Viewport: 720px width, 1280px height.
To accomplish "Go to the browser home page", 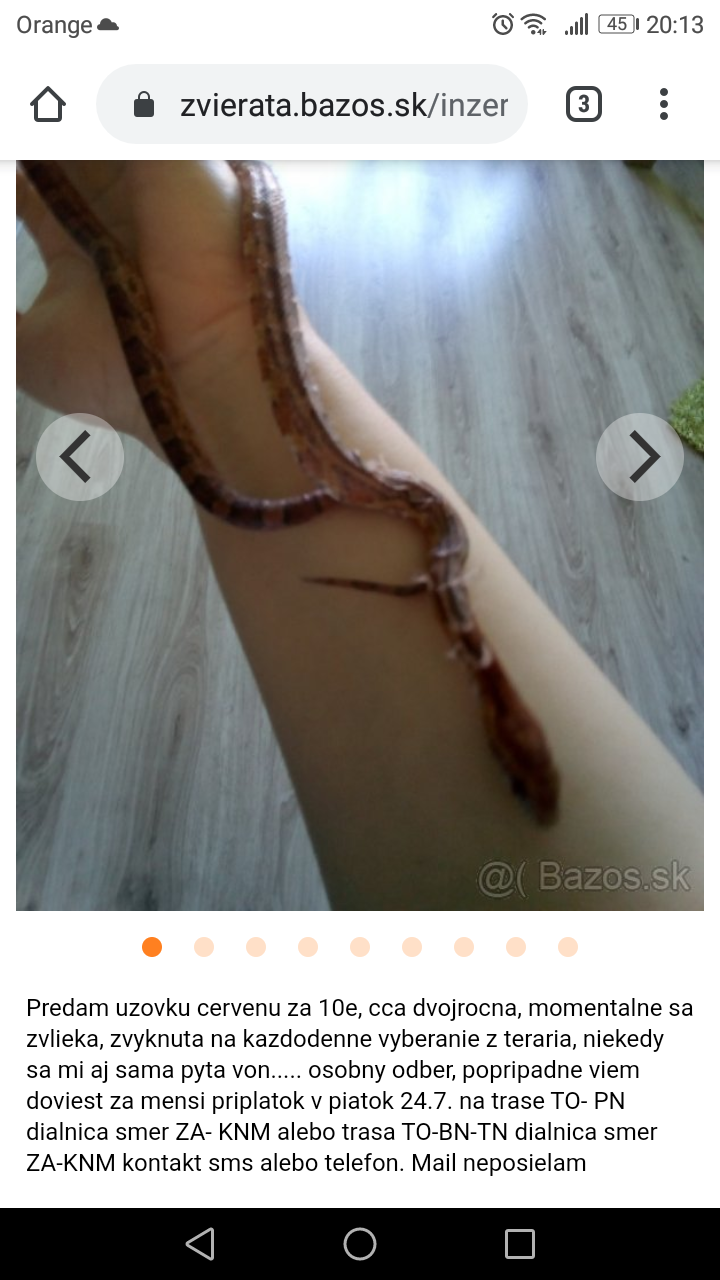I will [48, 104].
